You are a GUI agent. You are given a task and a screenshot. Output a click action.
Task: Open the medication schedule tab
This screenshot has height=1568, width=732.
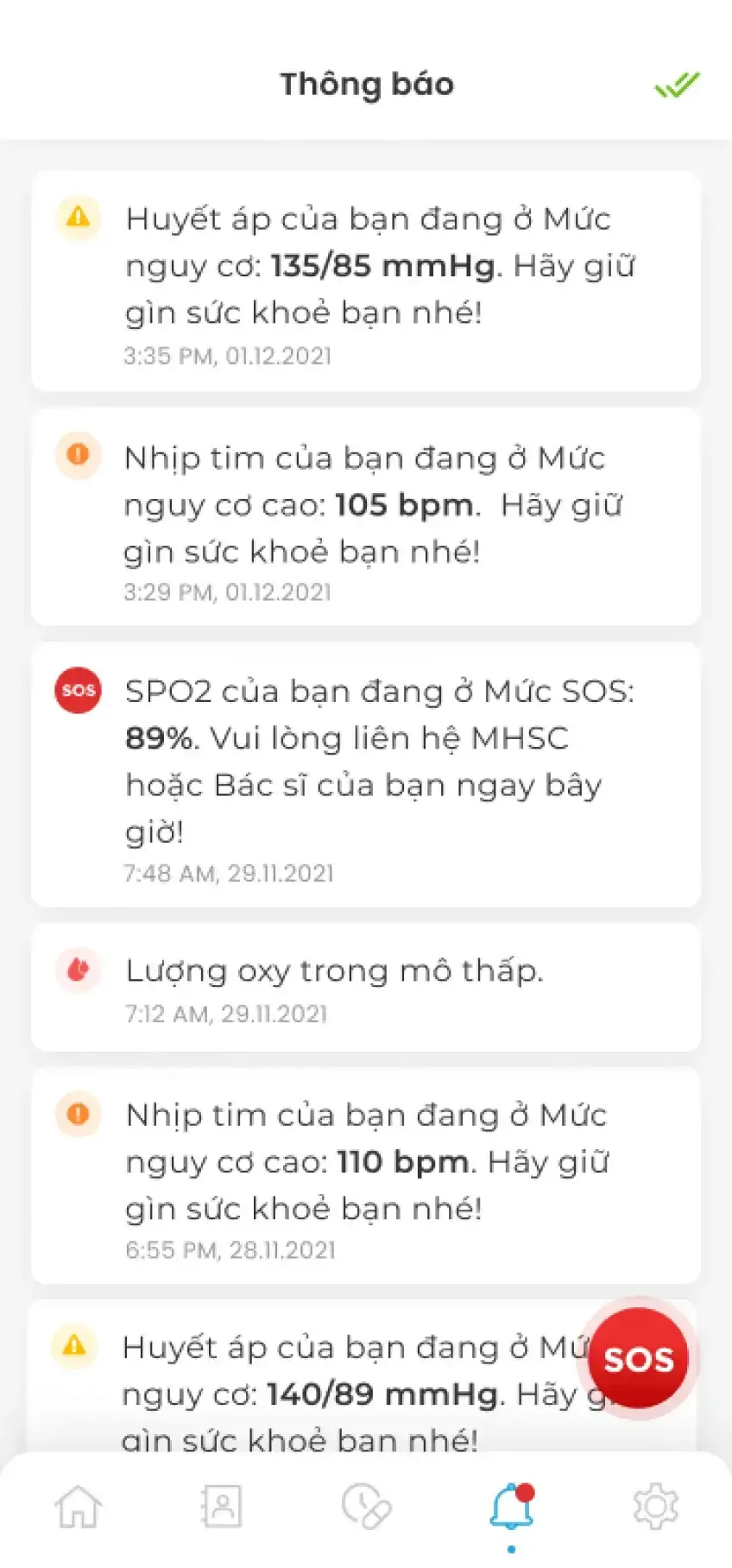[366, 1507]
